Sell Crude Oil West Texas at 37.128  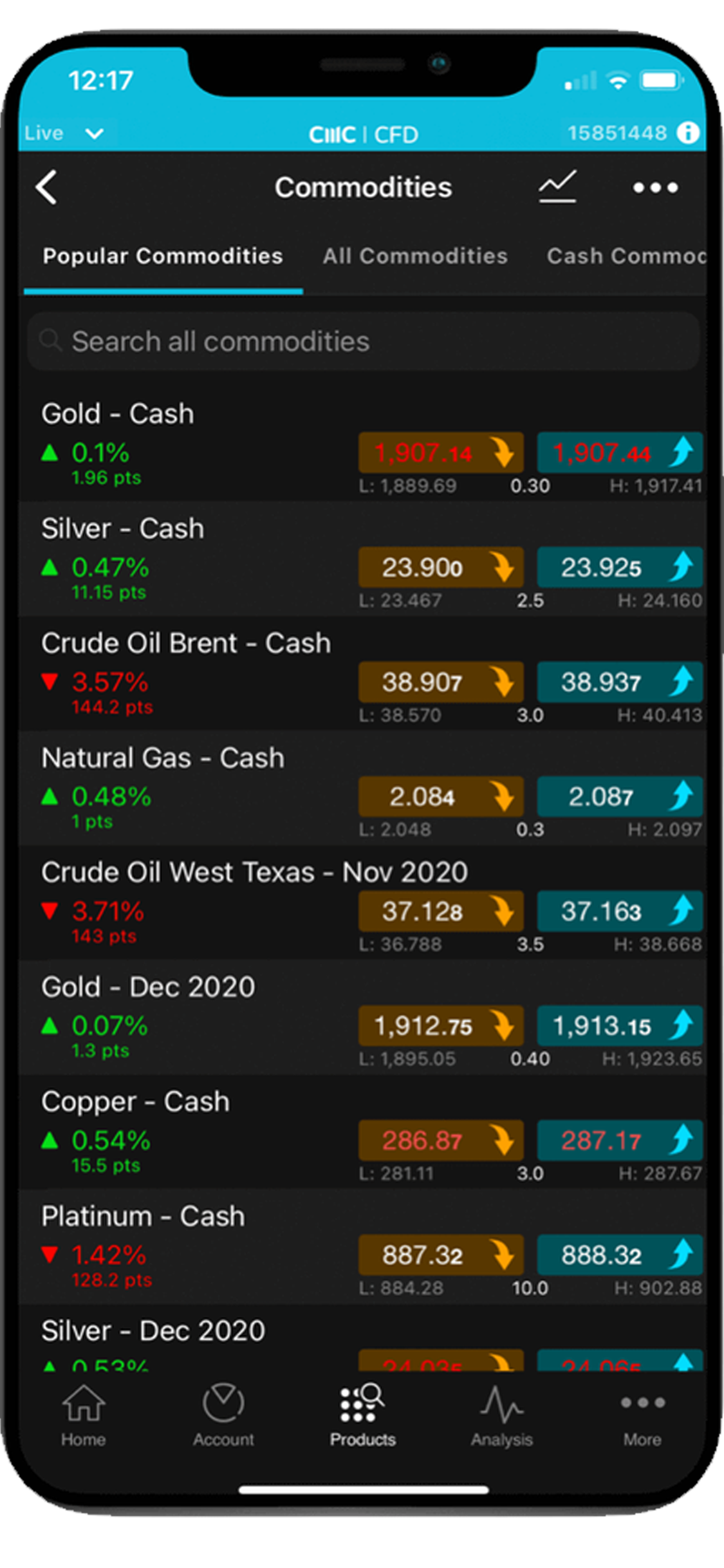tap(441, 911)
